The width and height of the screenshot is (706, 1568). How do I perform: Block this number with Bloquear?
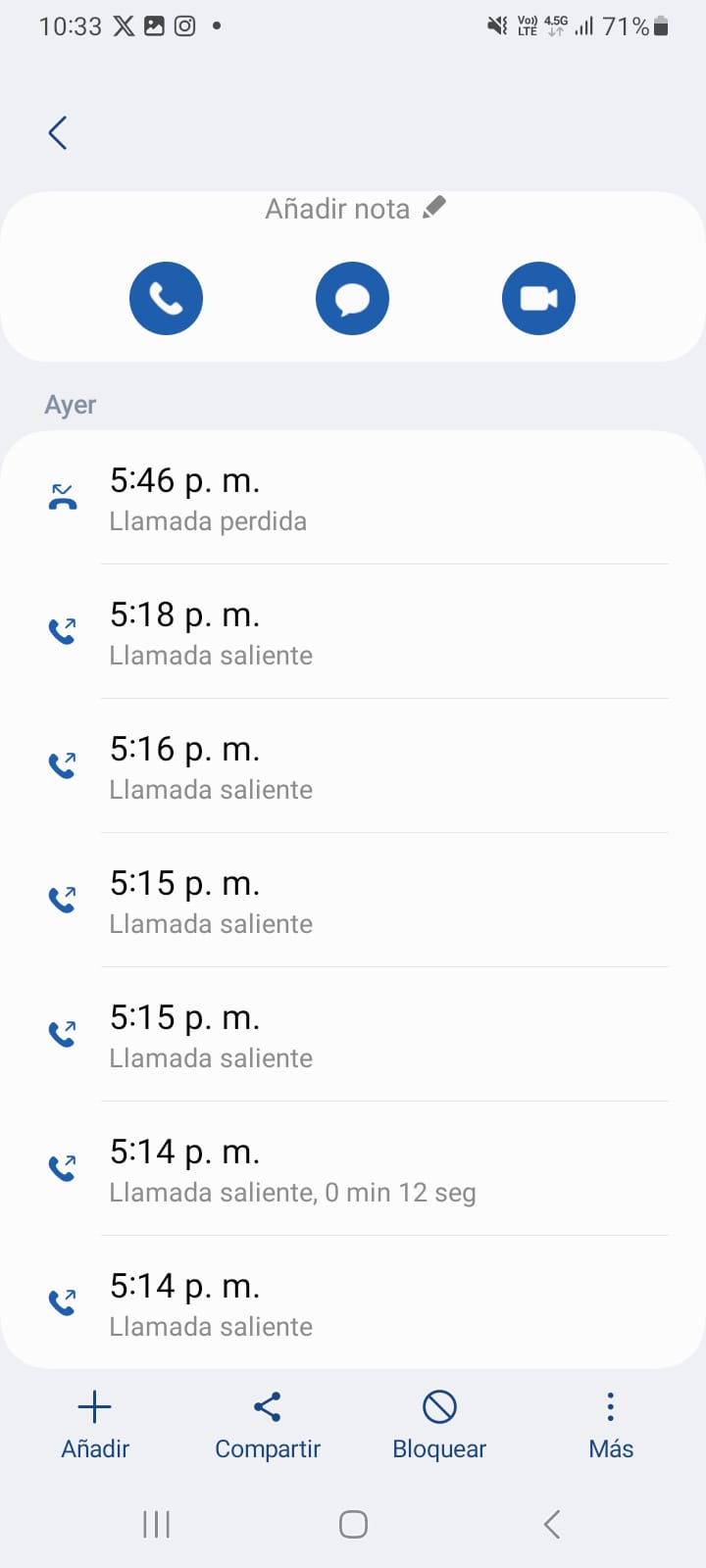click(x=439, y=1425)
